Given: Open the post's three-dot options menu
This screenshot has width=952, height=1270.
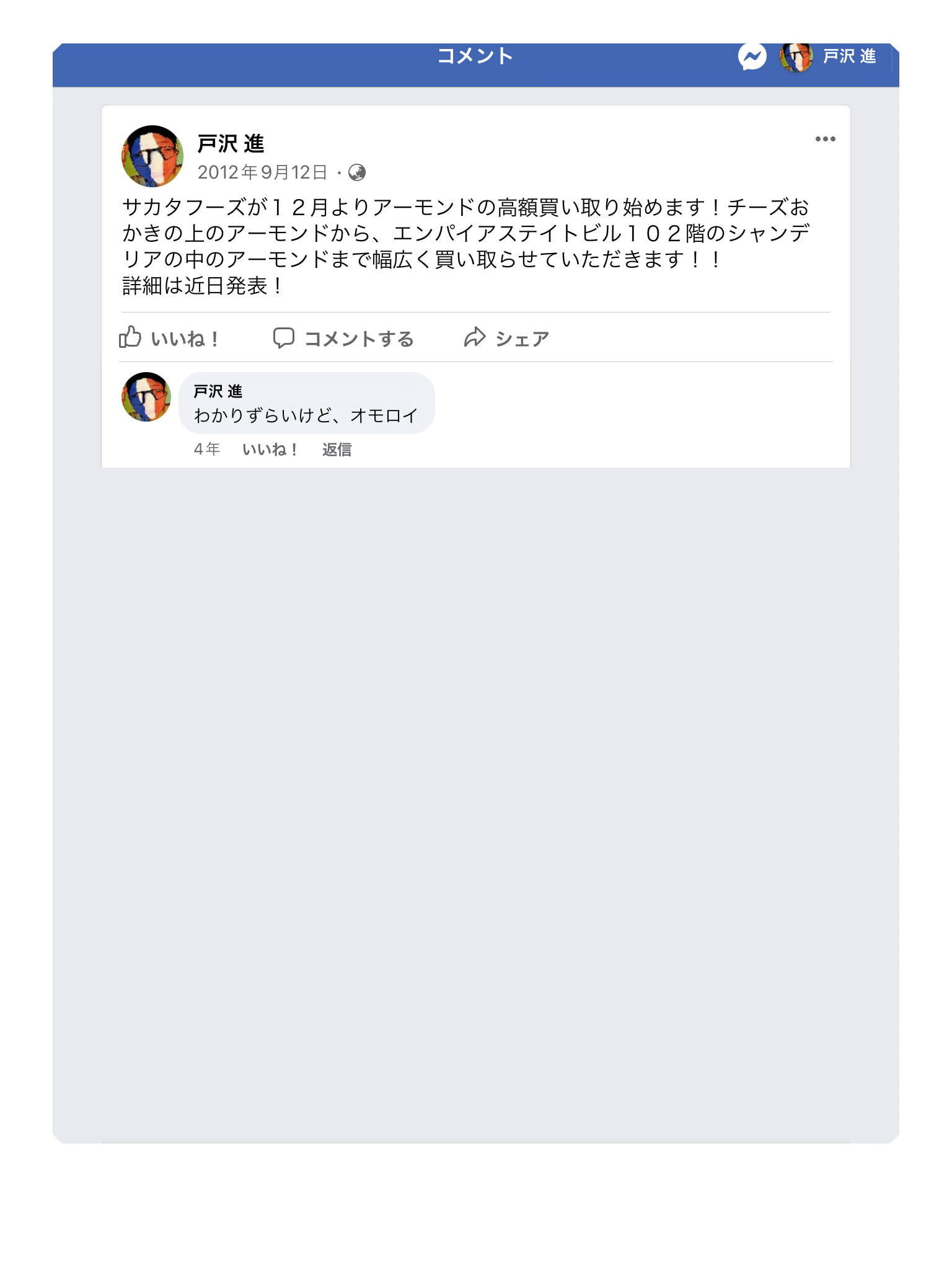Looking at the screenshot, I should coord(825,139).
